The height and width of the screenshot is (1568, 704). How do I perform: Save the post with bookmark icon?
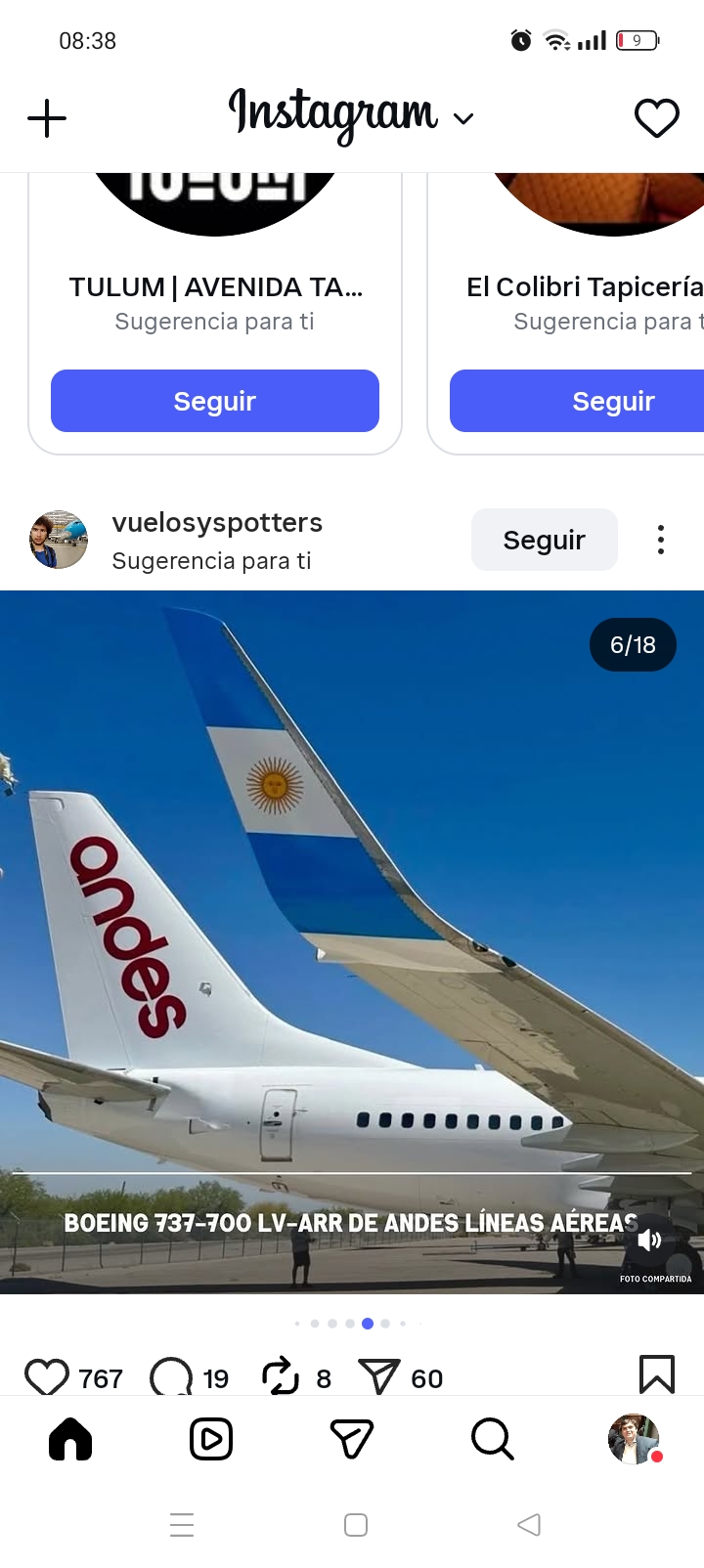[656, 1373]
